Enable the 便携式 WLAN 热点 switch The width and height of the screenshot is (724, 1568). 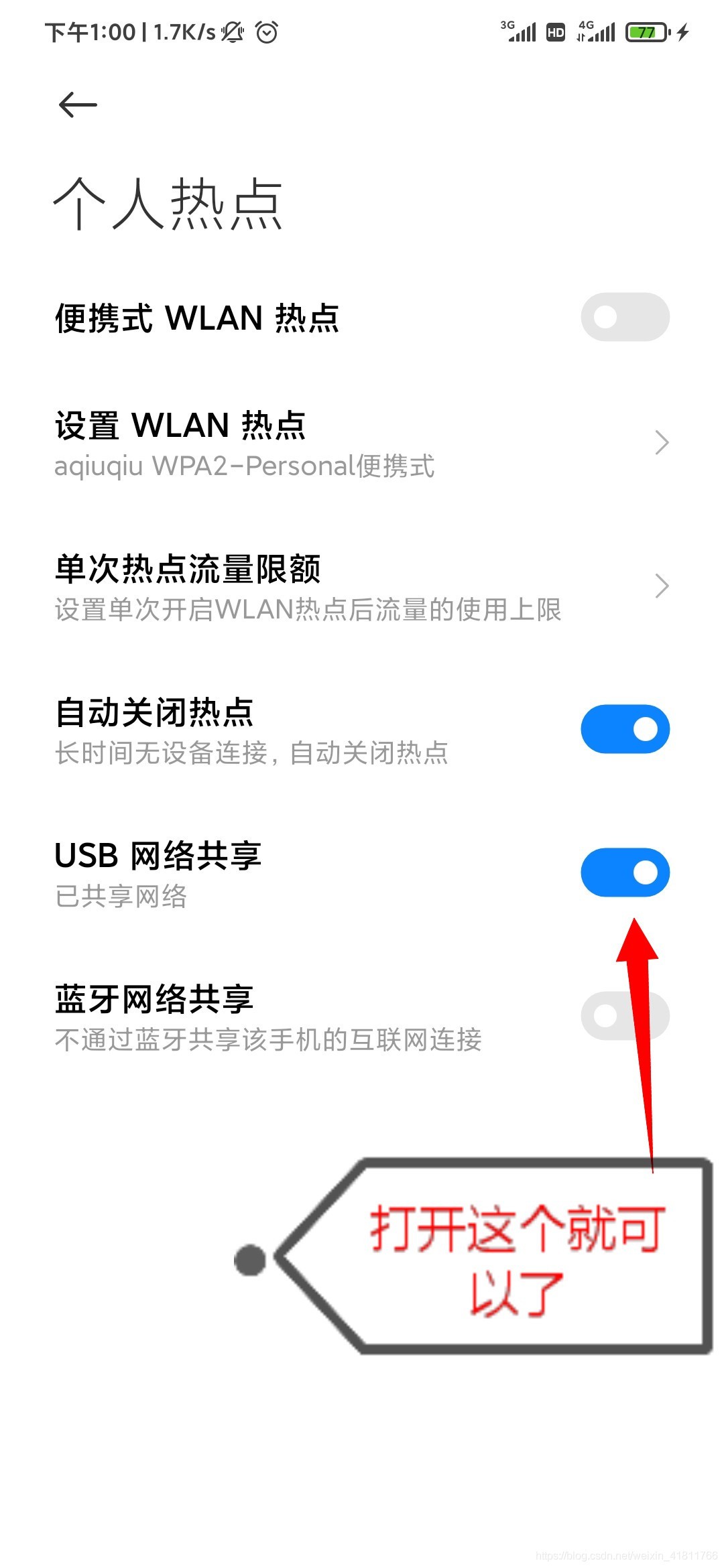625,317
